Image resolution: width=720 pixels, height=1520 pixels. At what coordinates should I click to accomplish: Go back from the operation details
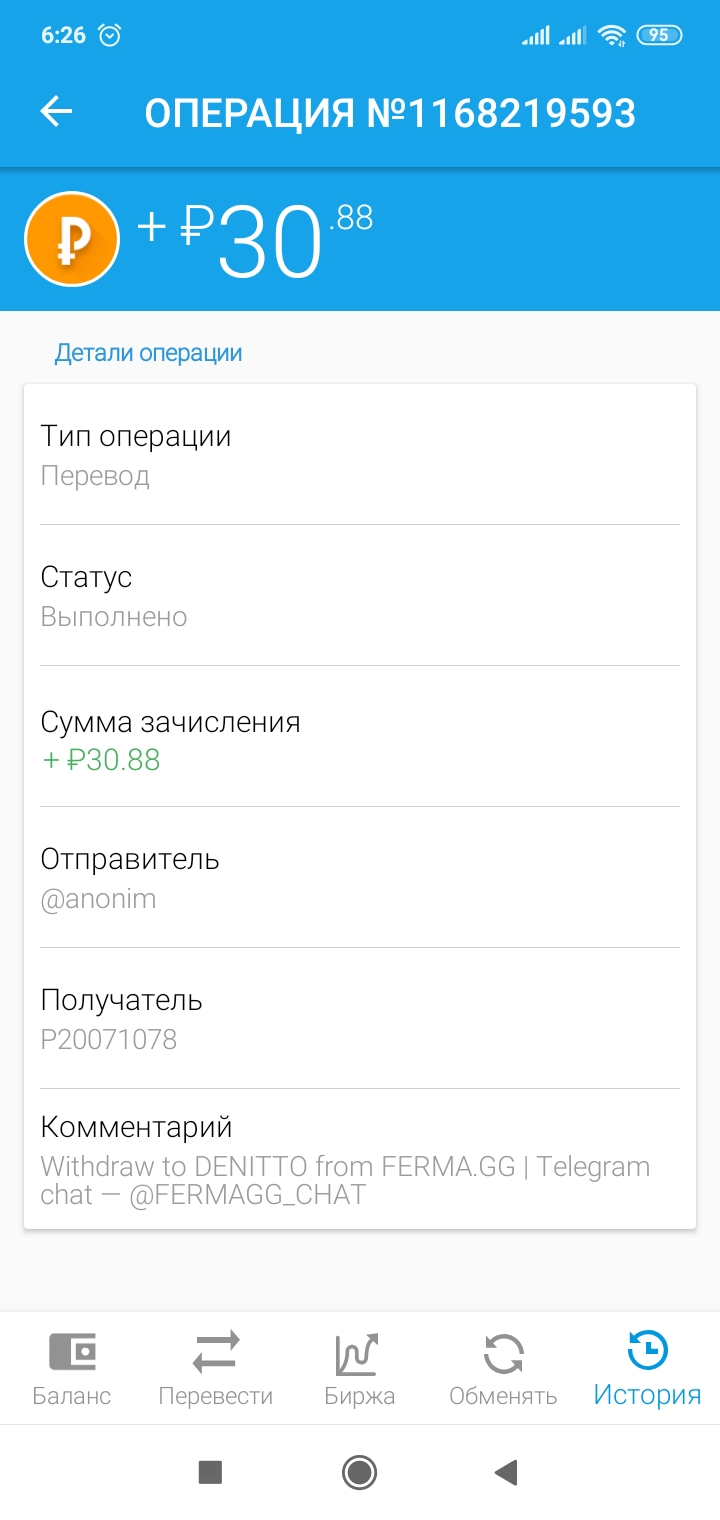[57, 112]
